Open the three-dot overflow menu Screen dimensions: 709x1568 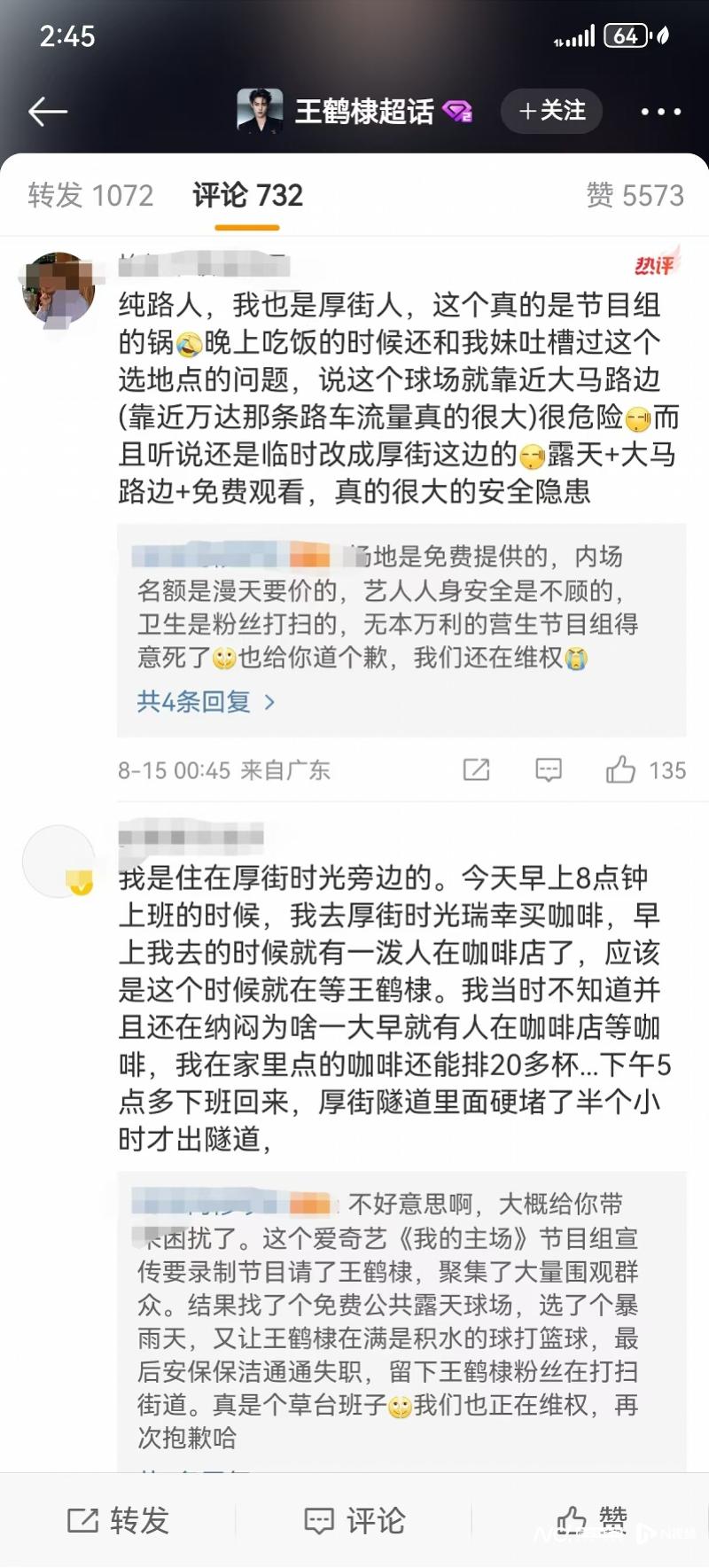point(660,112)
